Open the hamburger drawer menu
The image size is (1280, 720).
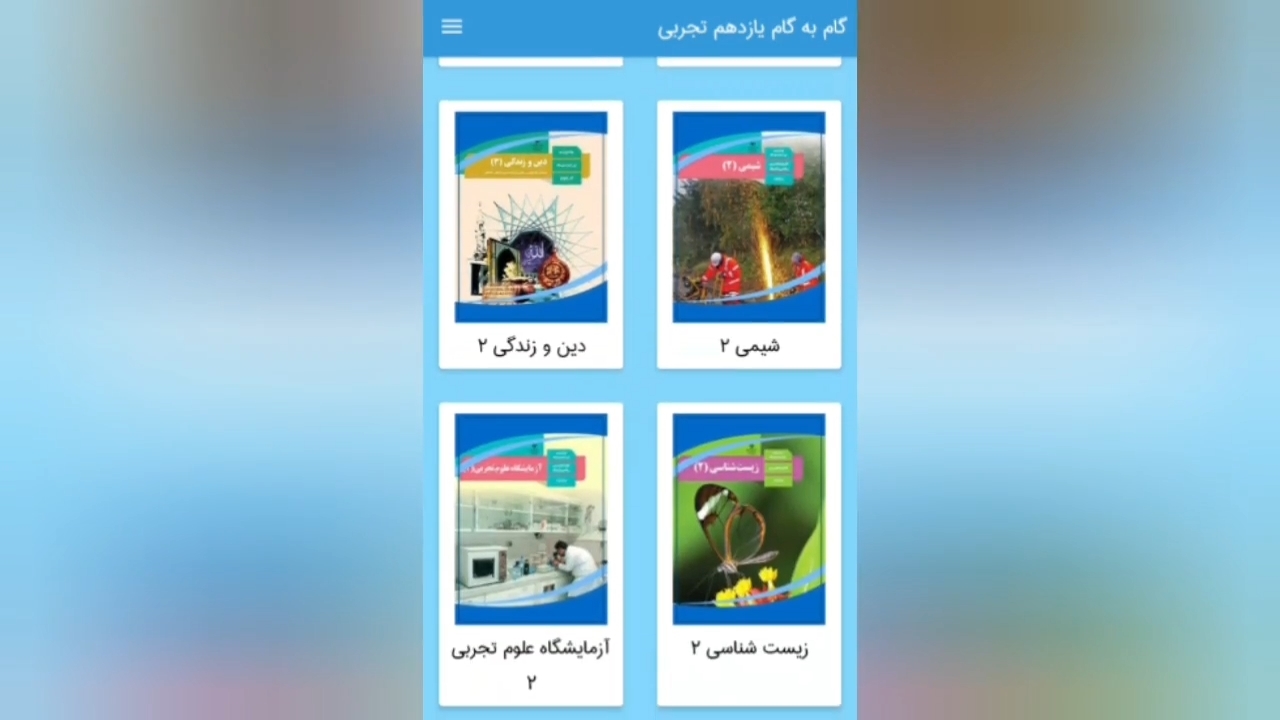pyautogui.click(x=452, y=27)
